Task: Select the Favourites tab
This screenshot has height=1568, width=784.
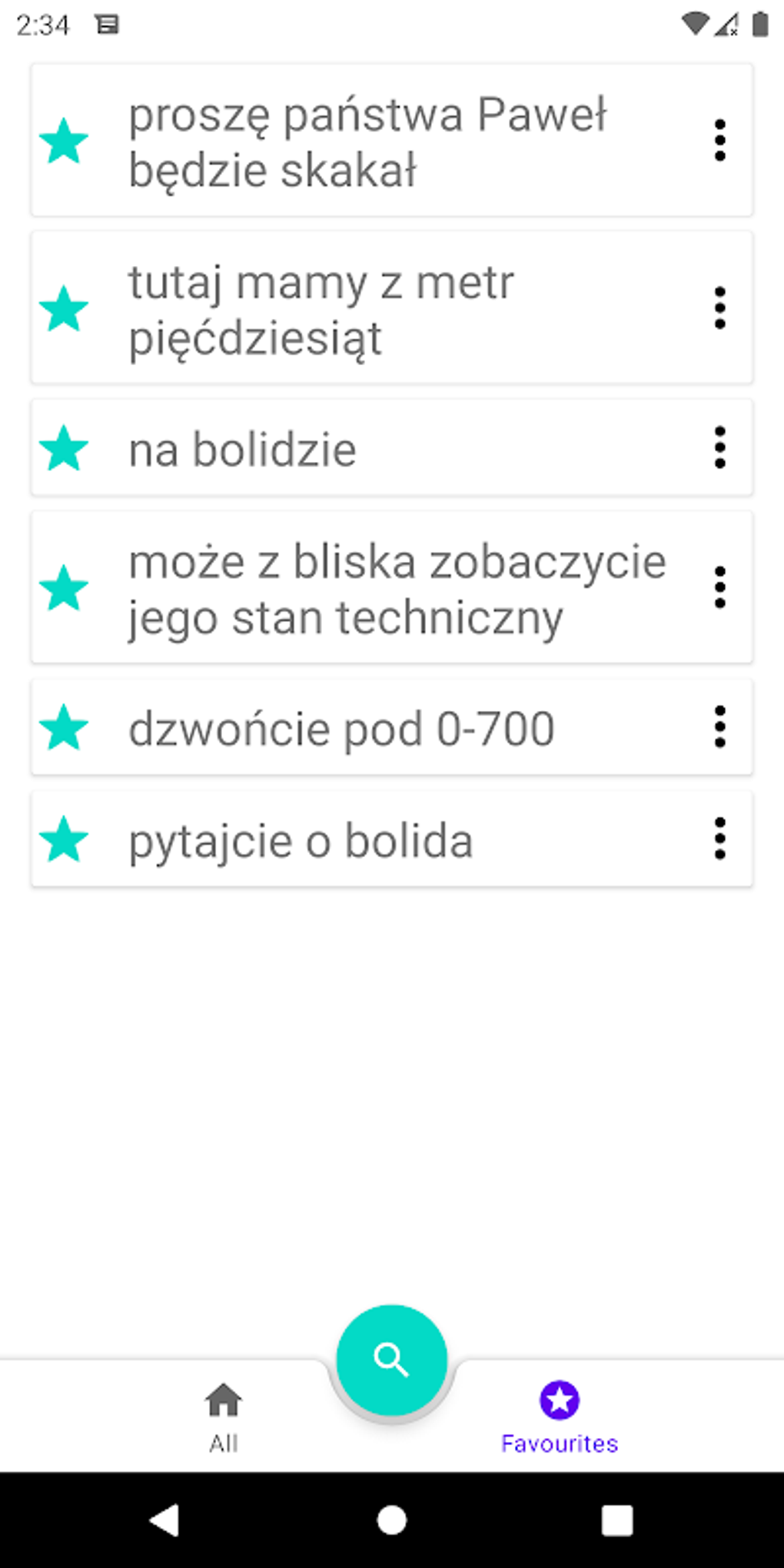Action: [x=560, y=1416]
